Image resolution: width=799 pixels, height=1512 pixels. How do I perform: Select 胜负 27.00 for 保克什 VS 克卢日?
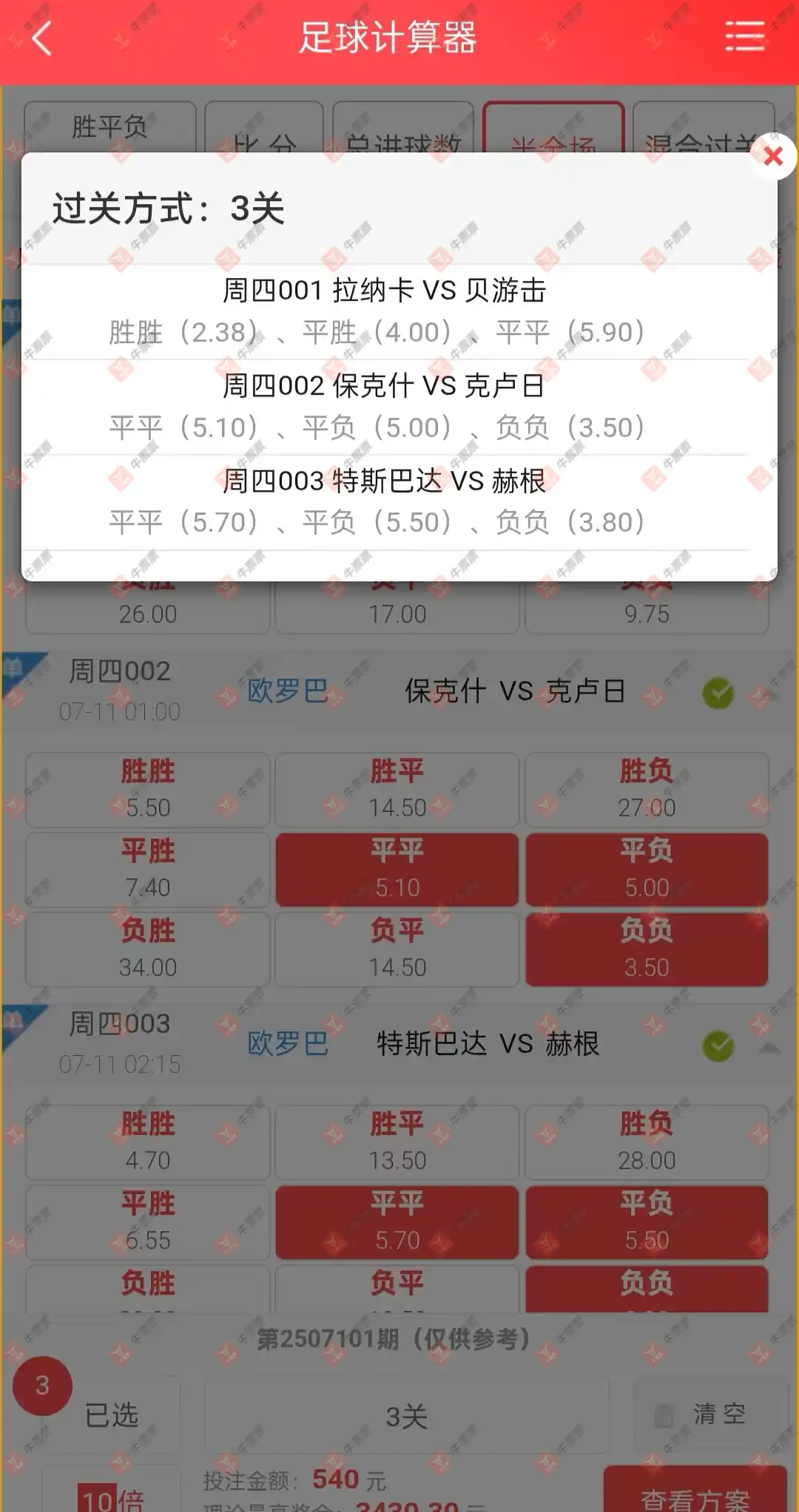tap(647, 790)
